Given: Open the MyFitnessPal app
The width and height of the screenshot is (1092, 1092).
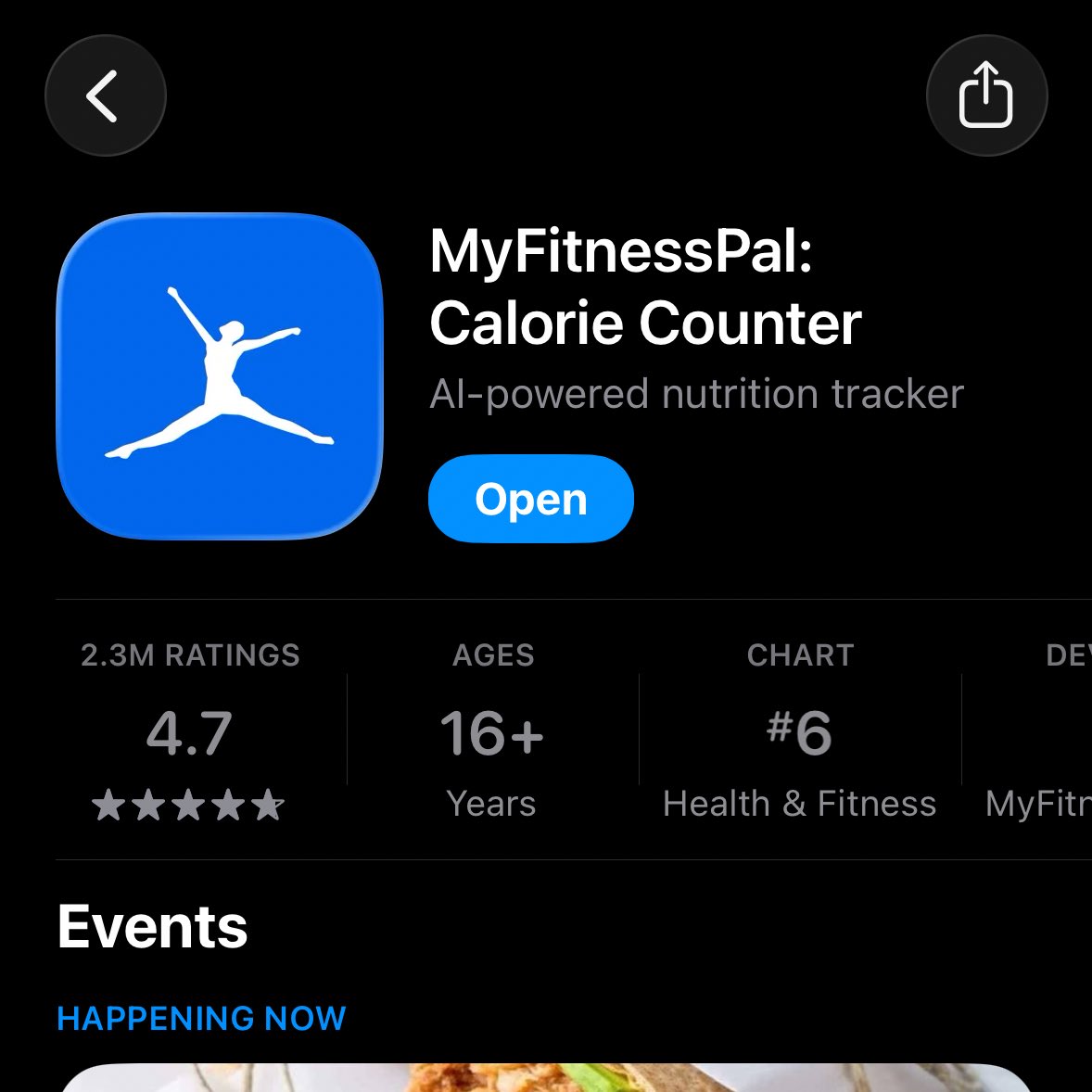Looking at the screenshot, I should point(530,499).
